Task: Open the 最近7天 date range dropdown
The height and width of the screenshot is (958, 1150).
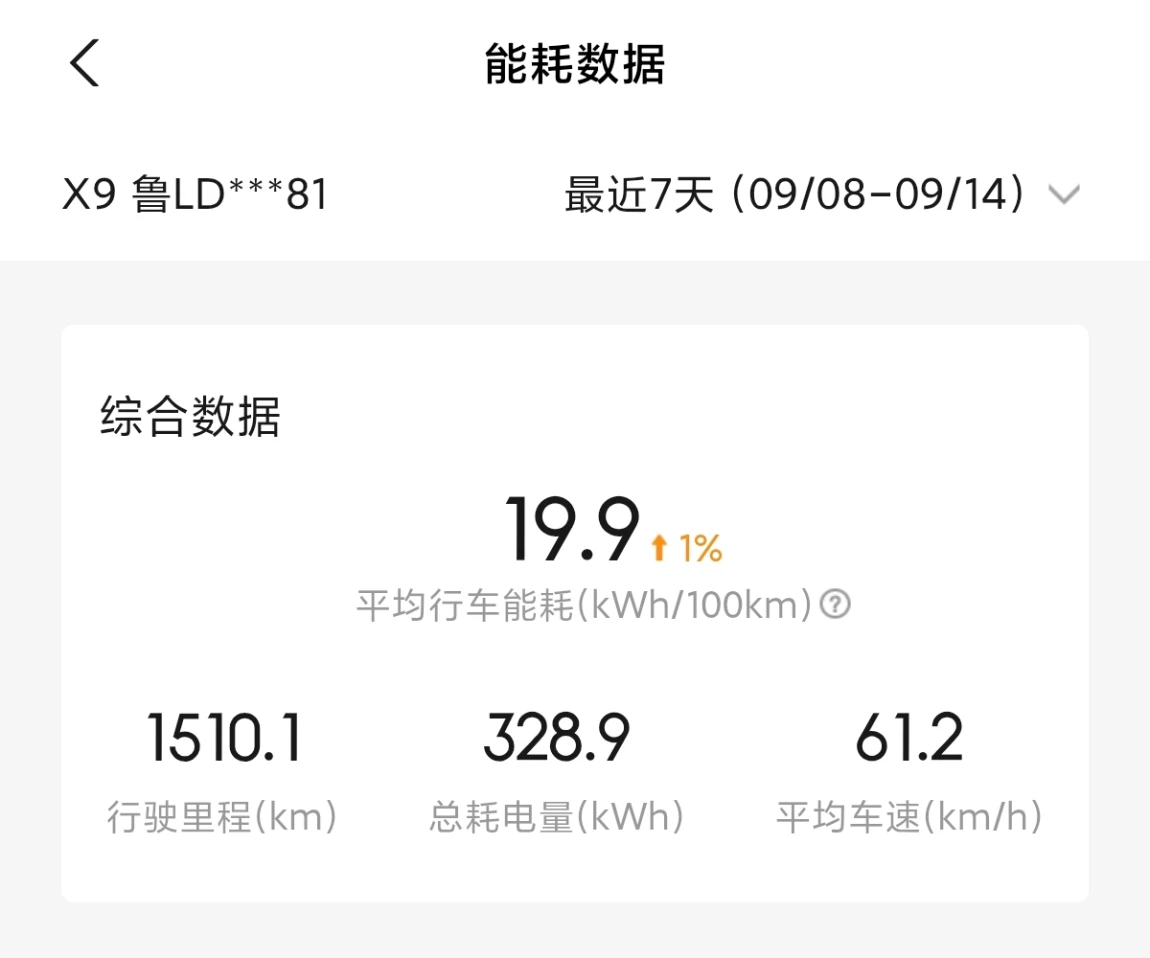Action: (x=822, y=194)
